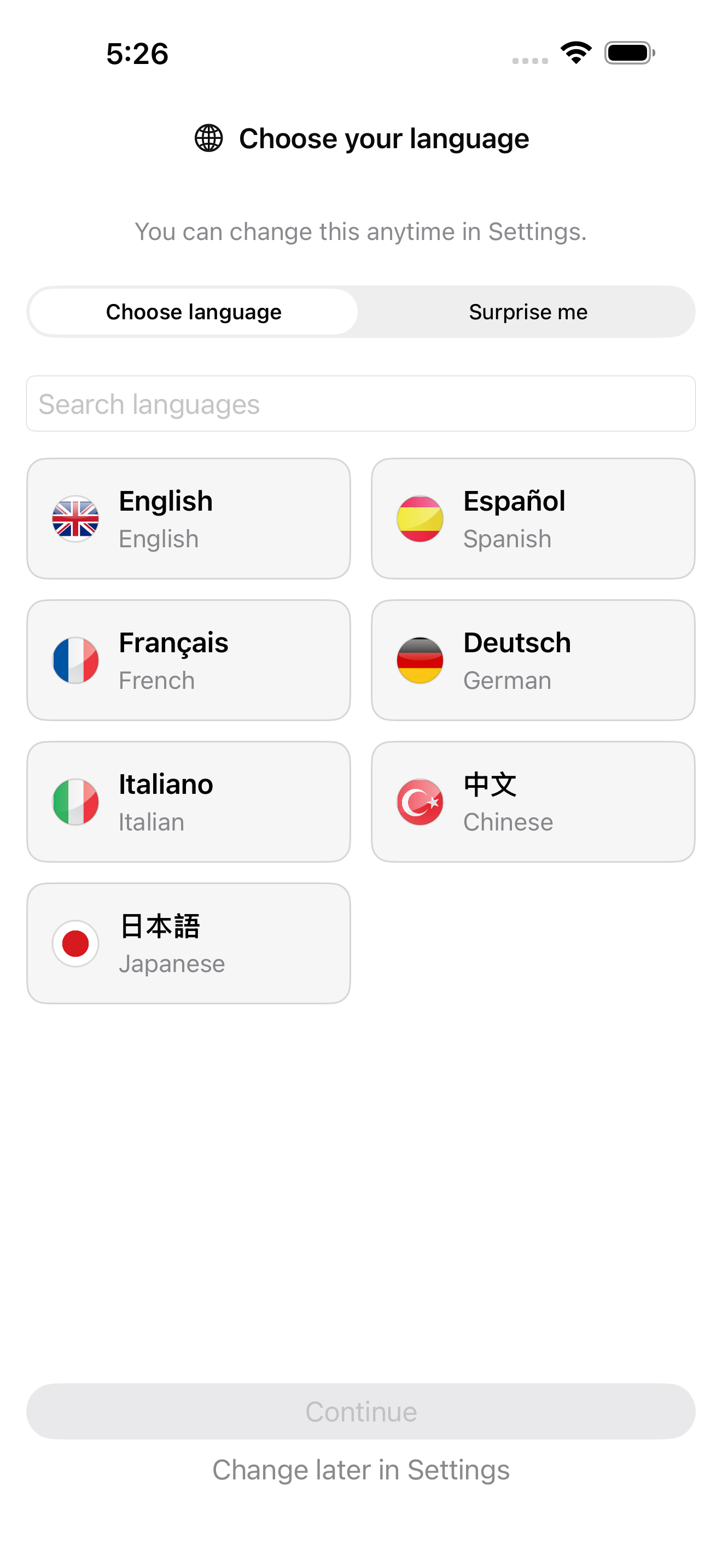Select the British flag icon for English
Screen dimensions: 722x1568
[x=75, y=519]
